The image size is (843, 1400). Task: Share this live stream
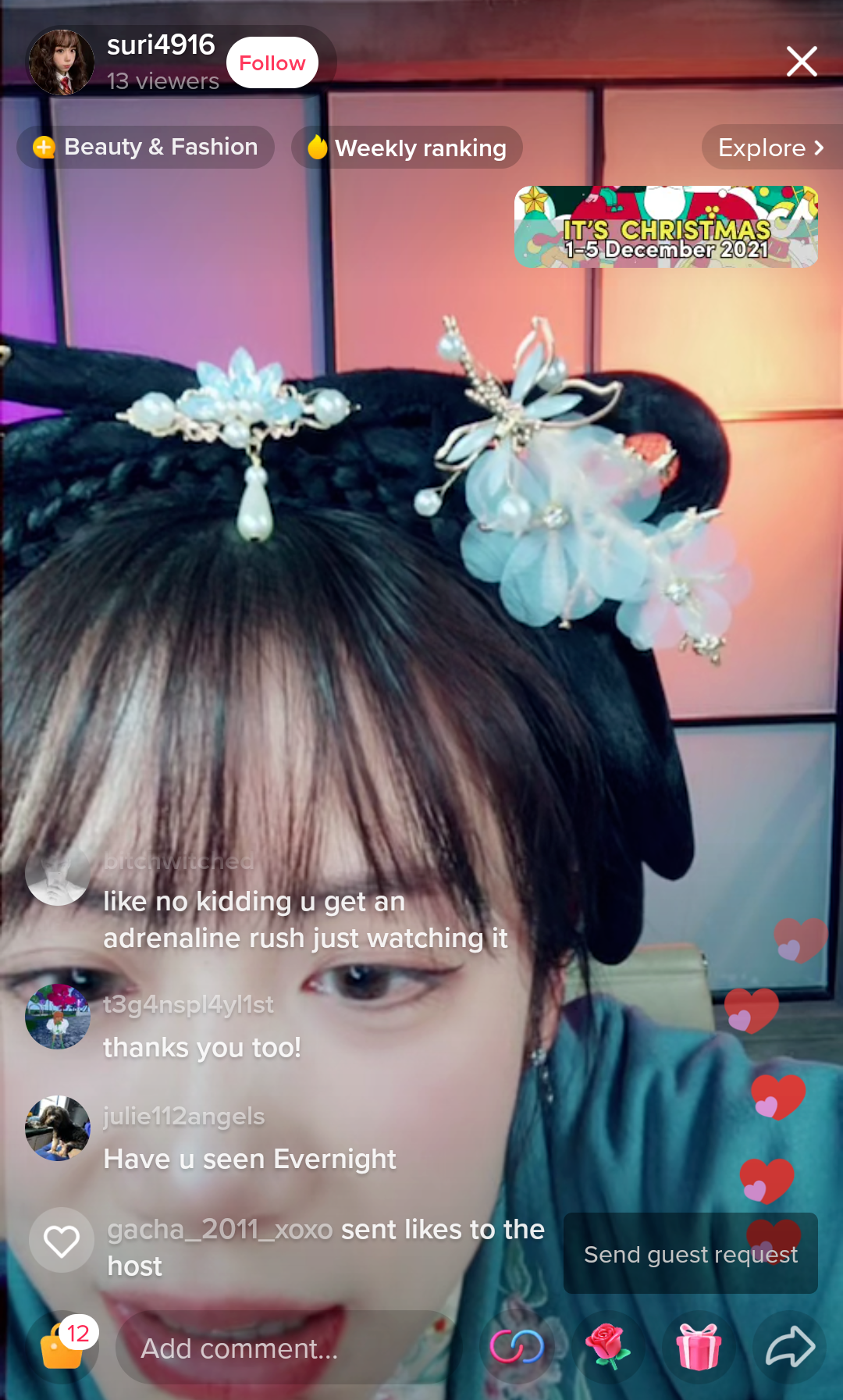pos(790,1347)
